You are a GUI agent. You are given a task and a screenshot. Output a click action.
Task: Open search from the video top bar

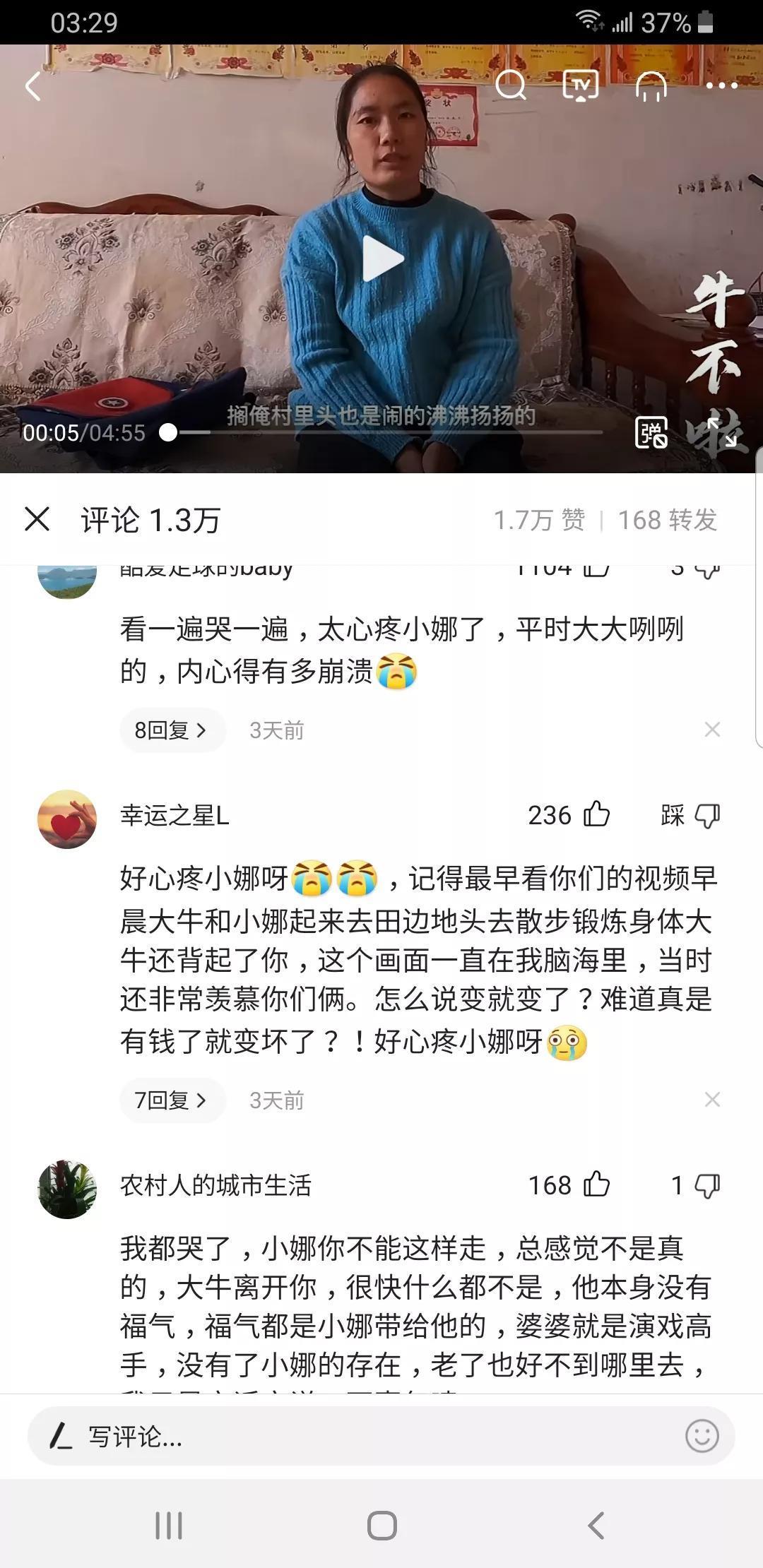point(510,86)
